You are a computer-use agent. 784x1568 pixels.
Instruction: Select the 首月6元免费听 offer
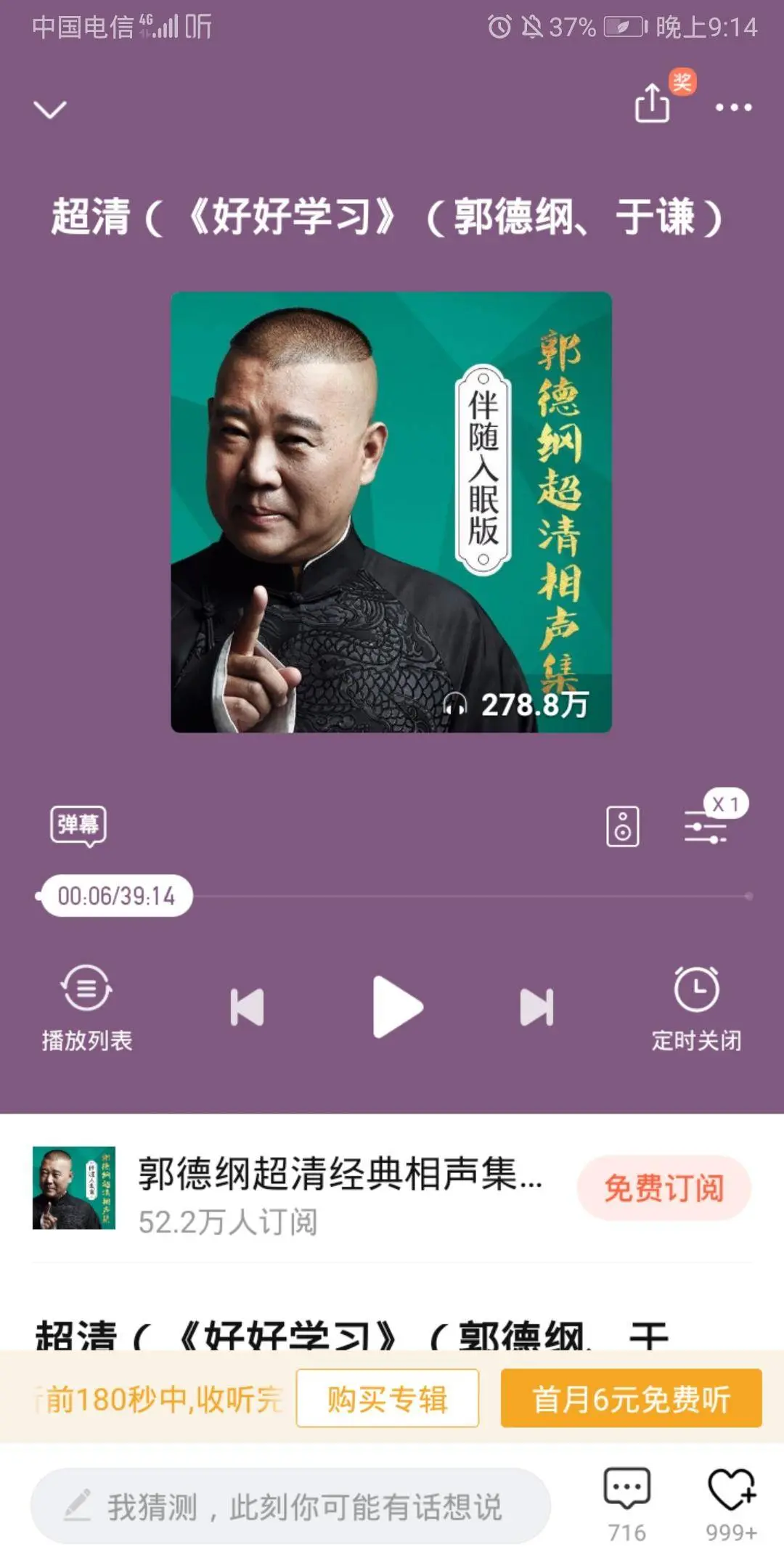point(631,1398)
